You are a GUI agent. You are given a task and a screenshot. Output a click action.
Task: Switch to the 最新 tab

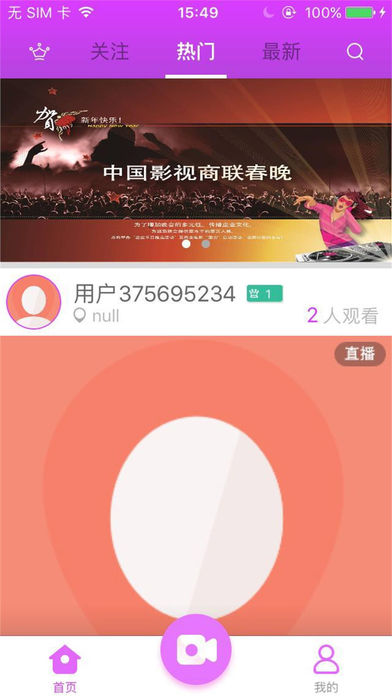[x=281, y=52]
